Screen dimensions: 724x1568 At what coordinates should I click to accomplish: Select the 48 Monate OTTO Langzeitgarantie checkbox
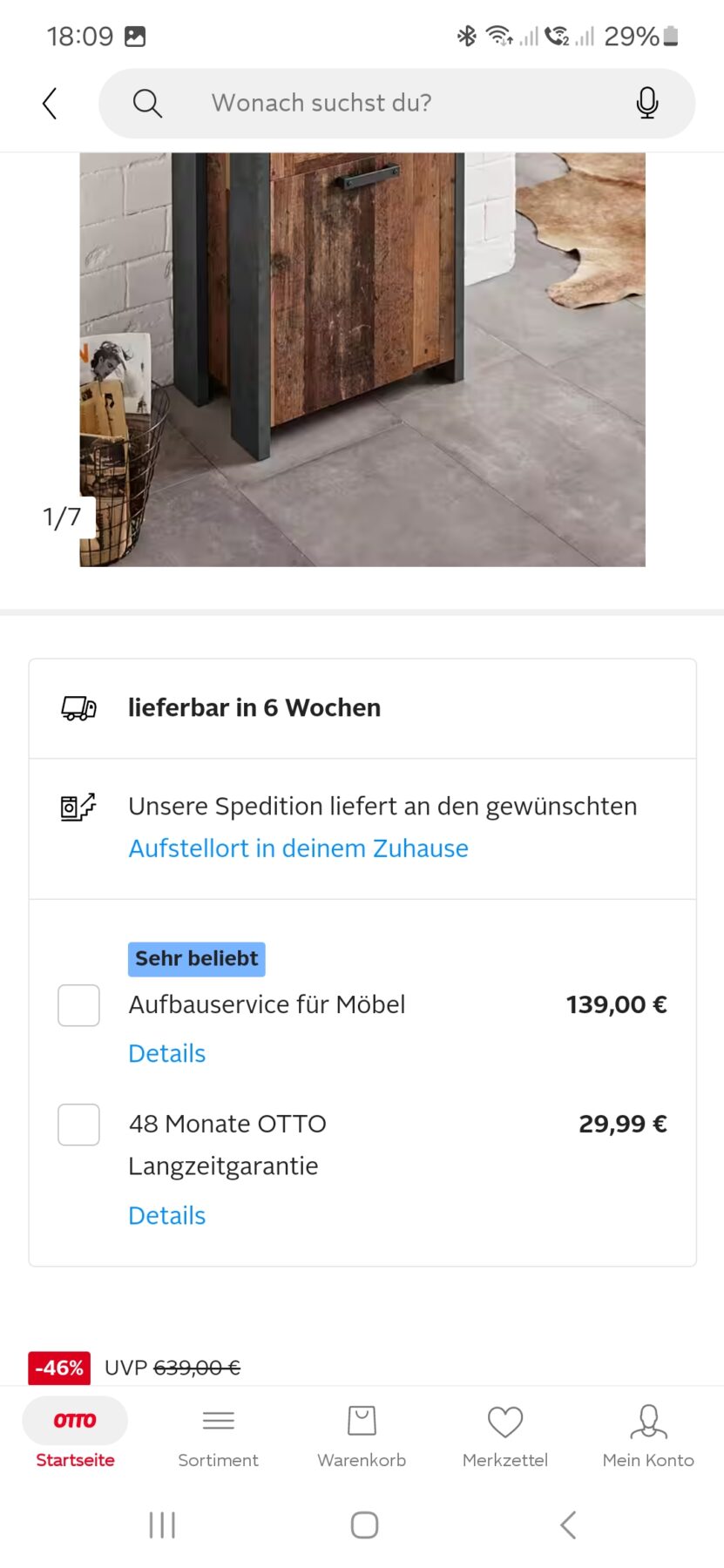78,1124
